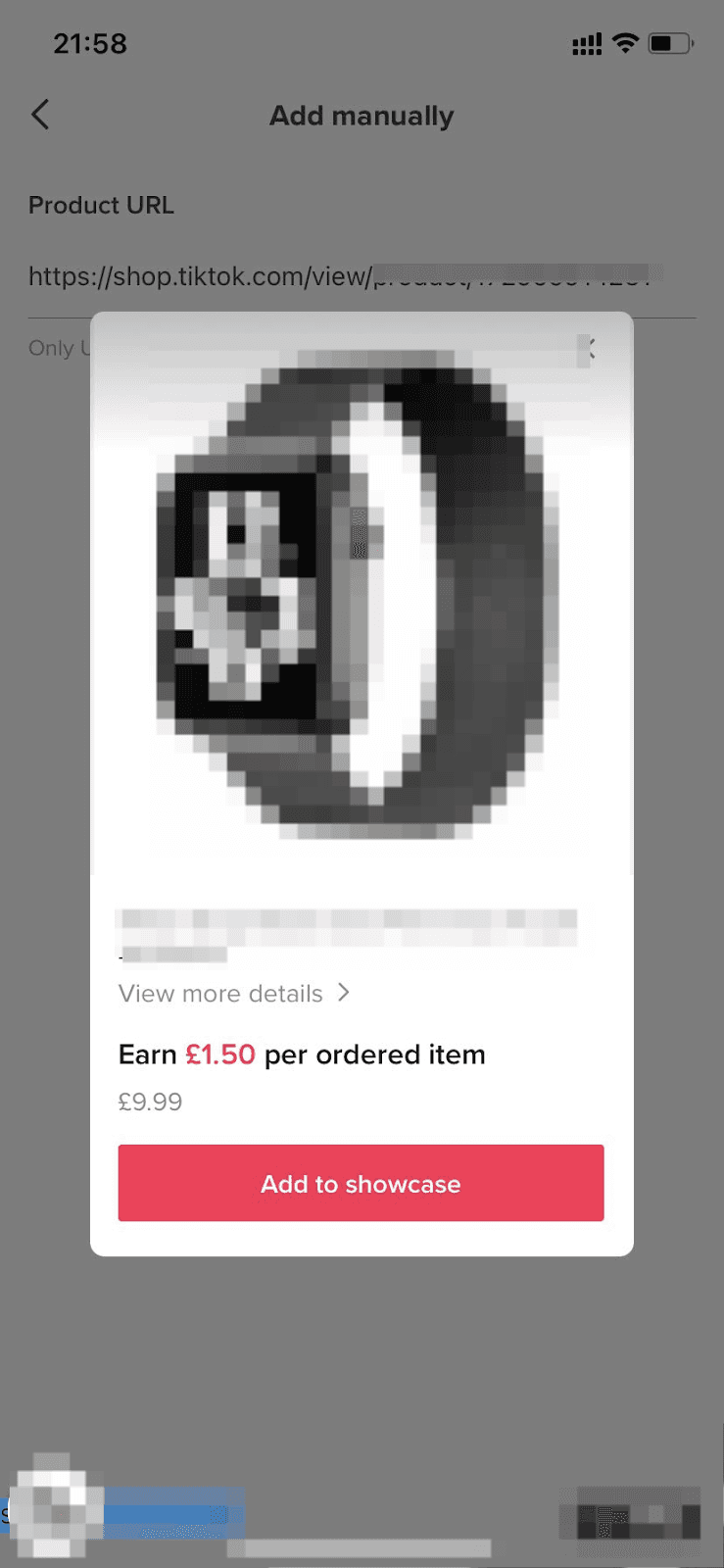Open the clock shown in the status bar
724x1568 pixels.
(92, 42)
